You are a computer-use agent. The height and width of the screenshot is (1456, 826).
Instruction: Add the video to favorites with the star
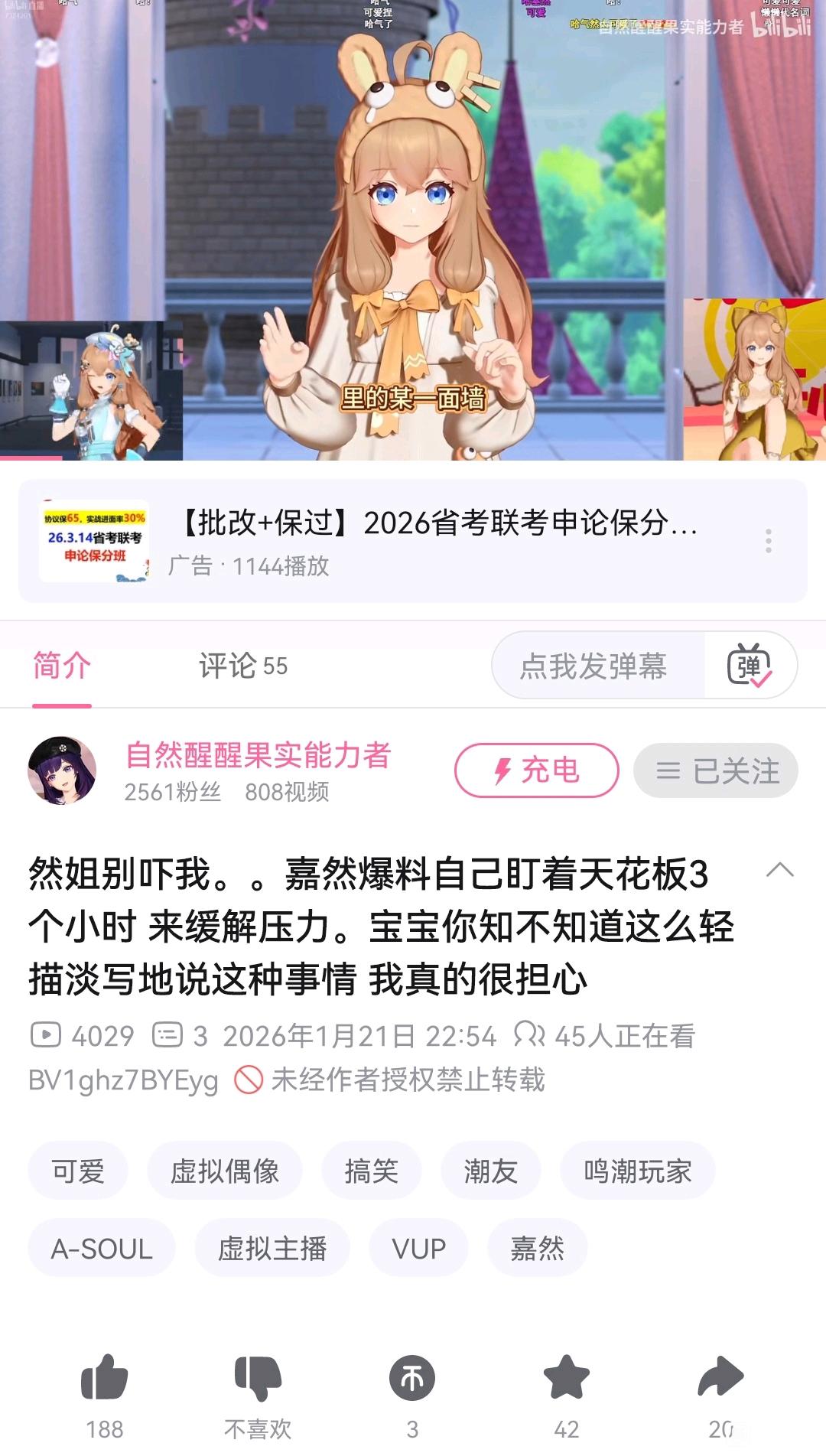click(x=567, y=1376)
